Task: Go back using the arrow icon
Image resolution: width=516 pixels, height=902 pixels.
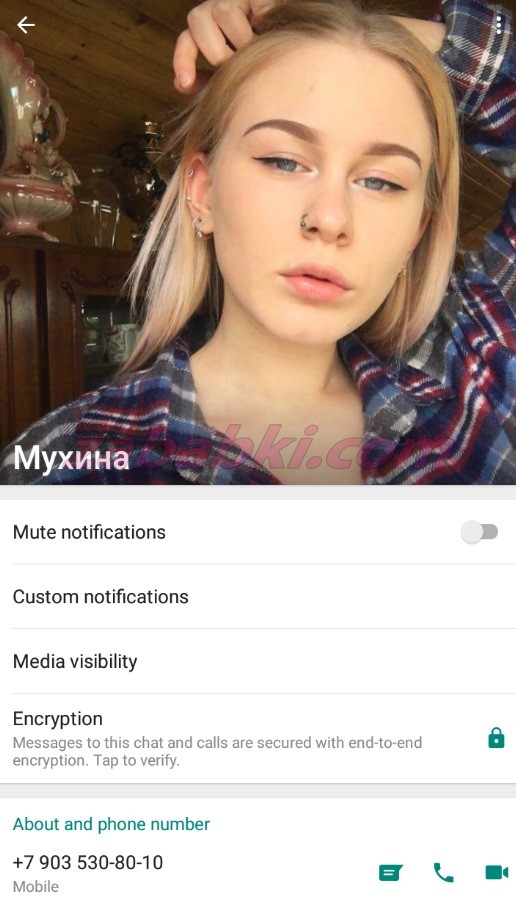Action: [26, 25]
